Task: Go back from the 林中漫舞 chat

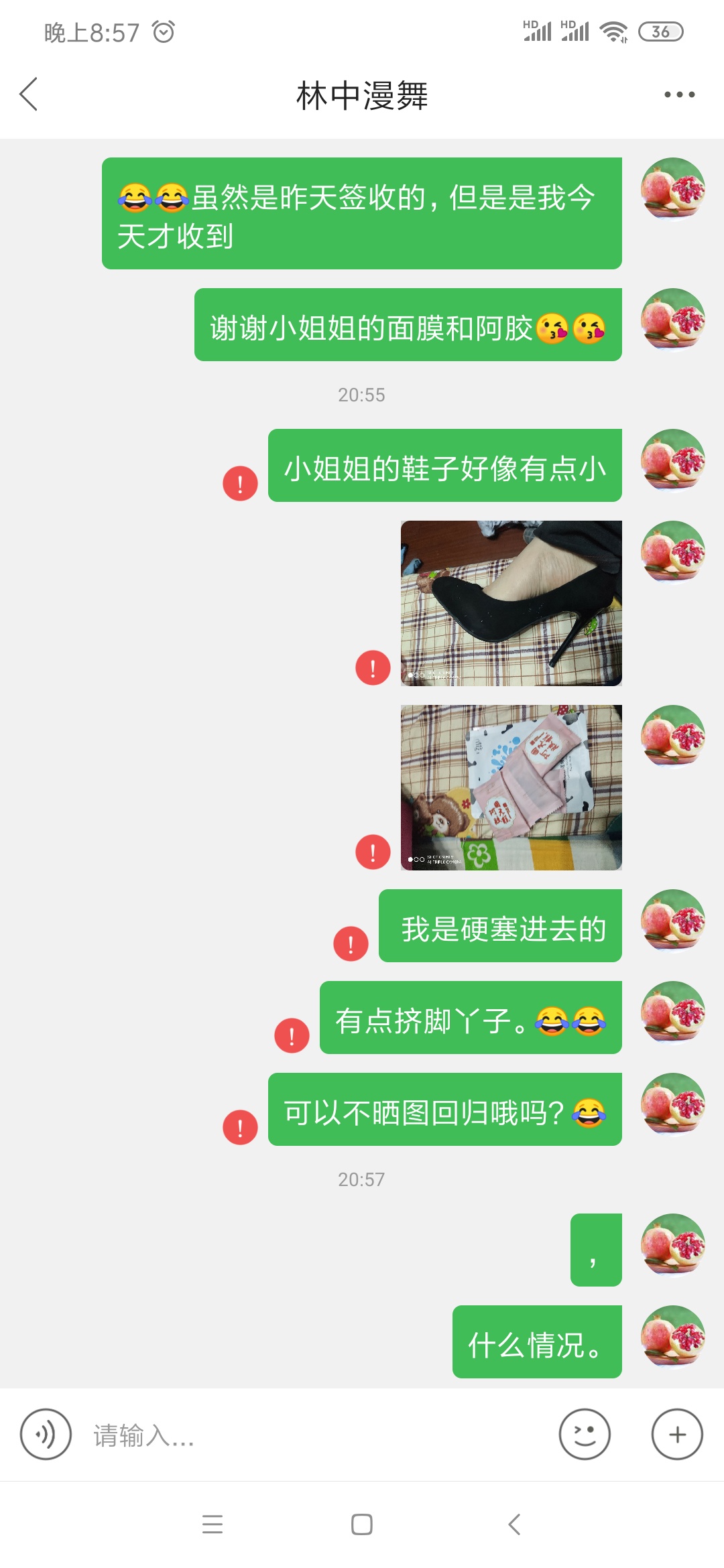Action: click(x=29, y=94)
